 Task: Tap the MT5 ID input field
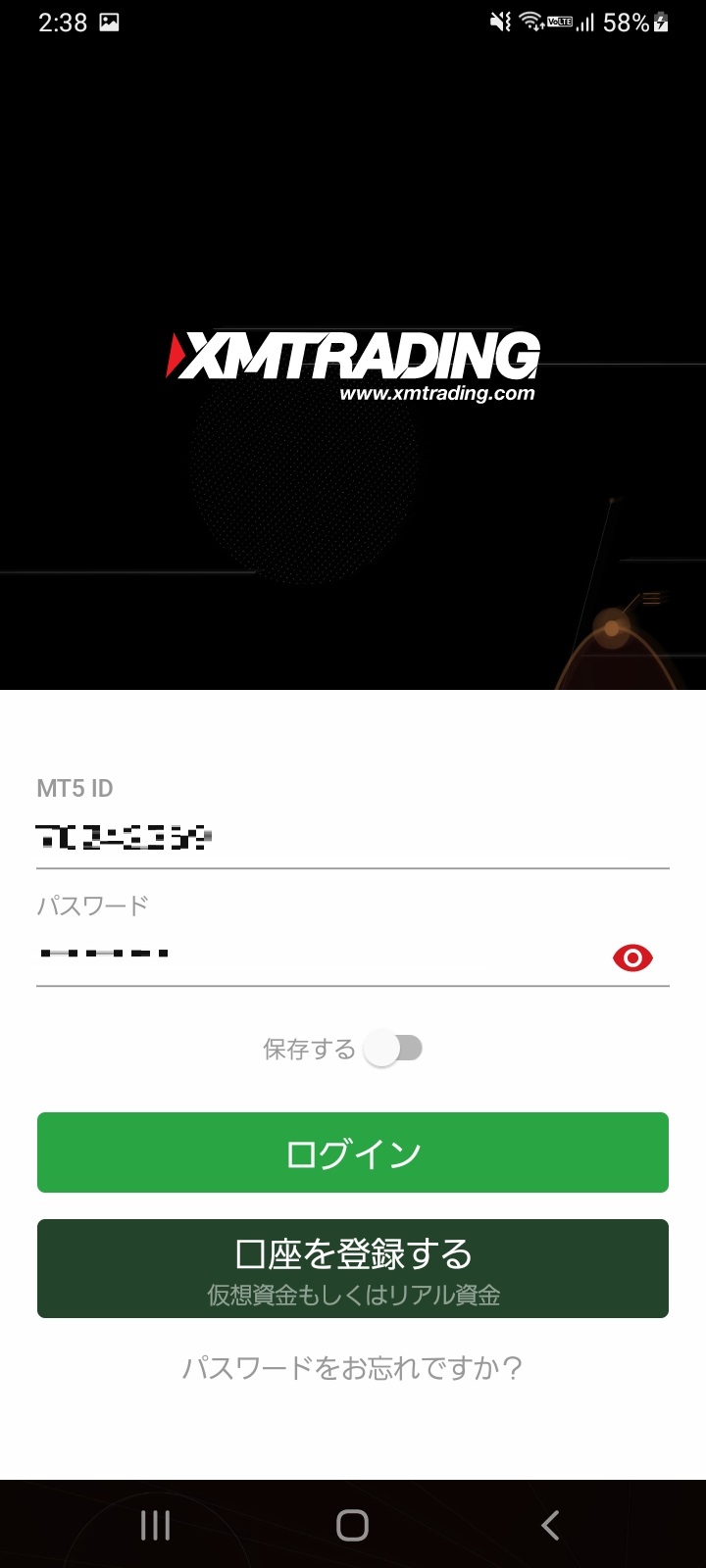pyautogui.click(x=353, y=839)
